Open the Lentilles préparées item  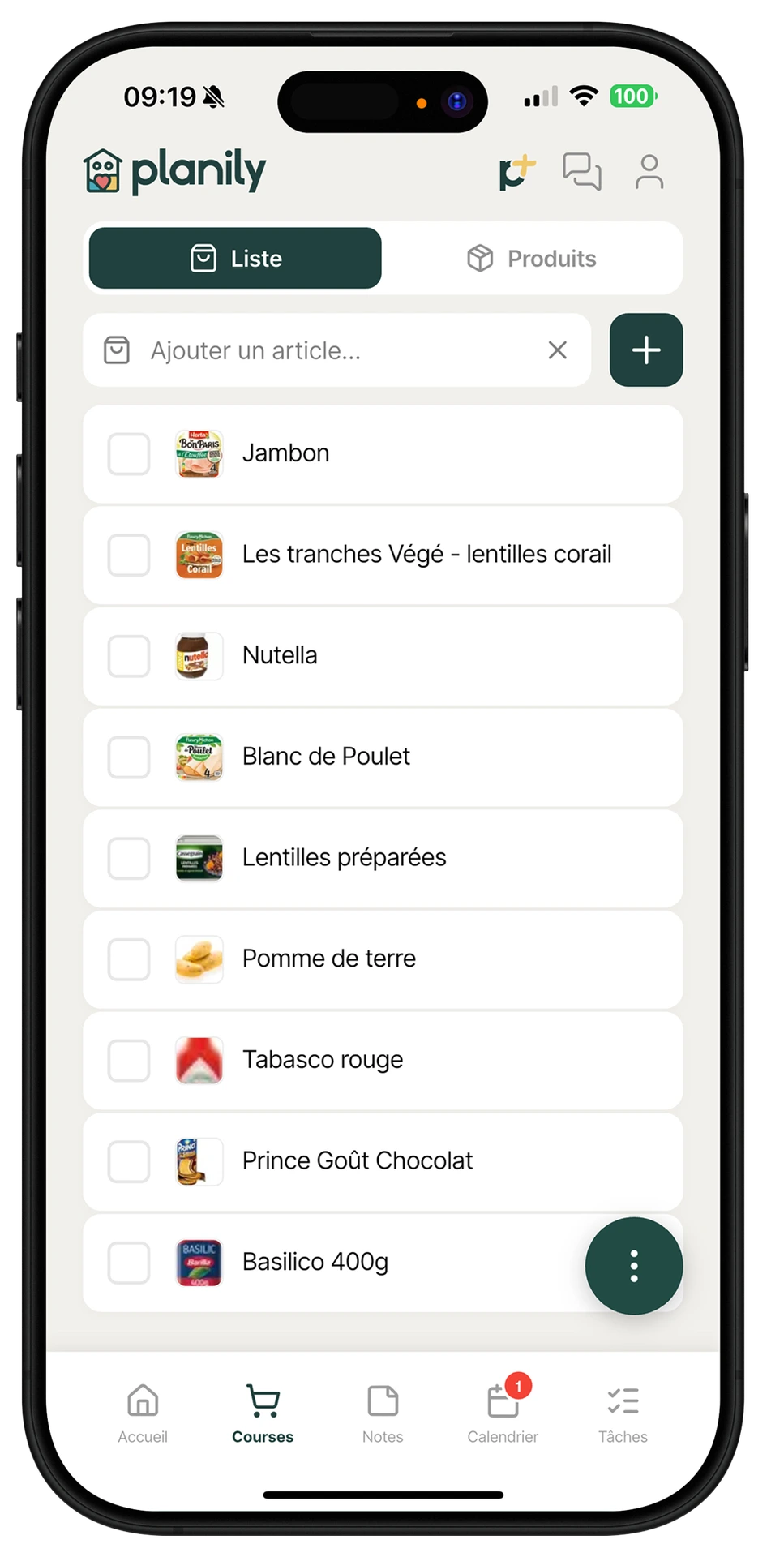344,858
